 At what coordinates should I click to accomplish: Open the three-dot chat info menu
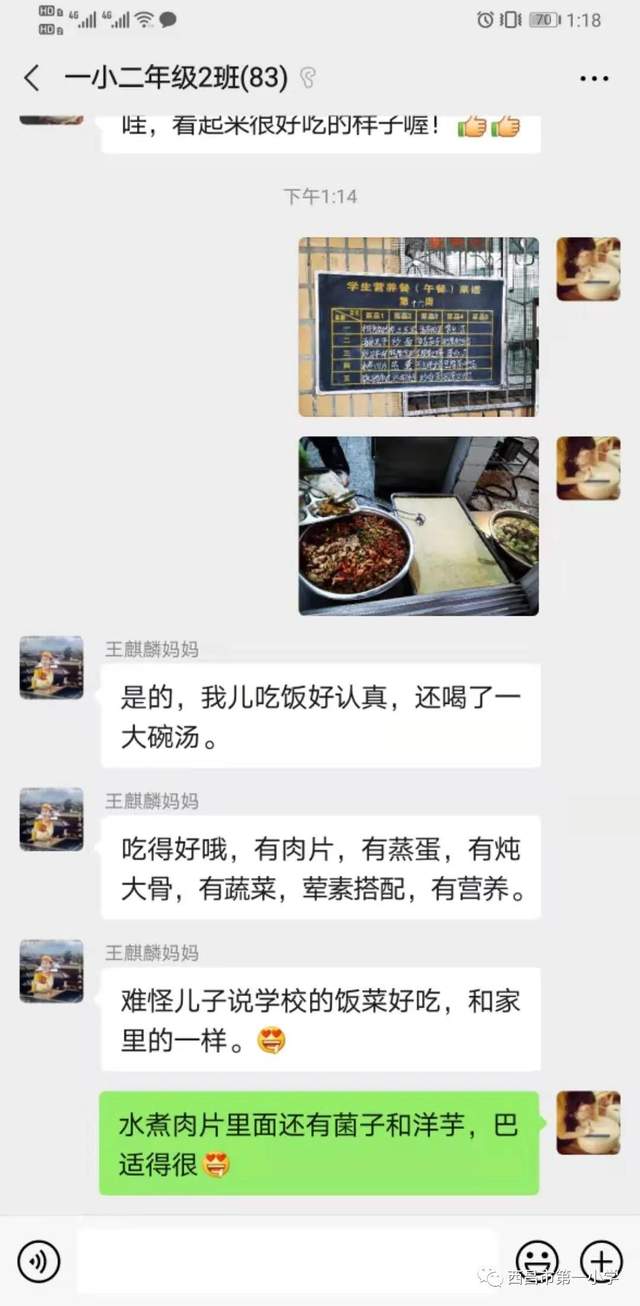point(594,78)
